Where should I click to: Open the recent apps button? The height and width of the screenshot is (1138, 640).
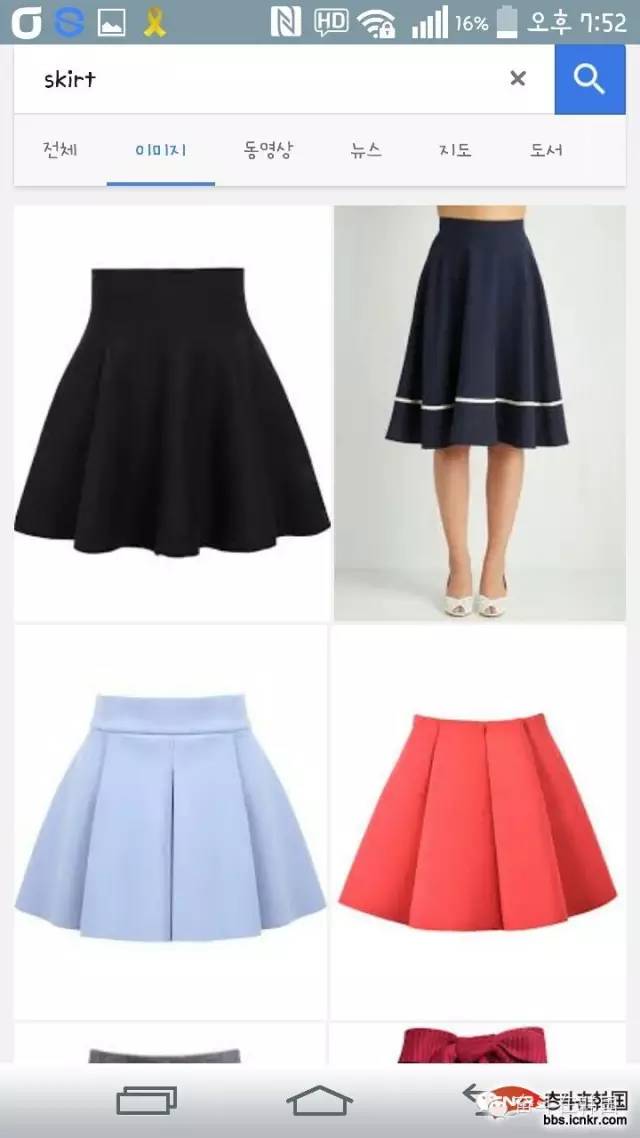(x=146, y=1101)
